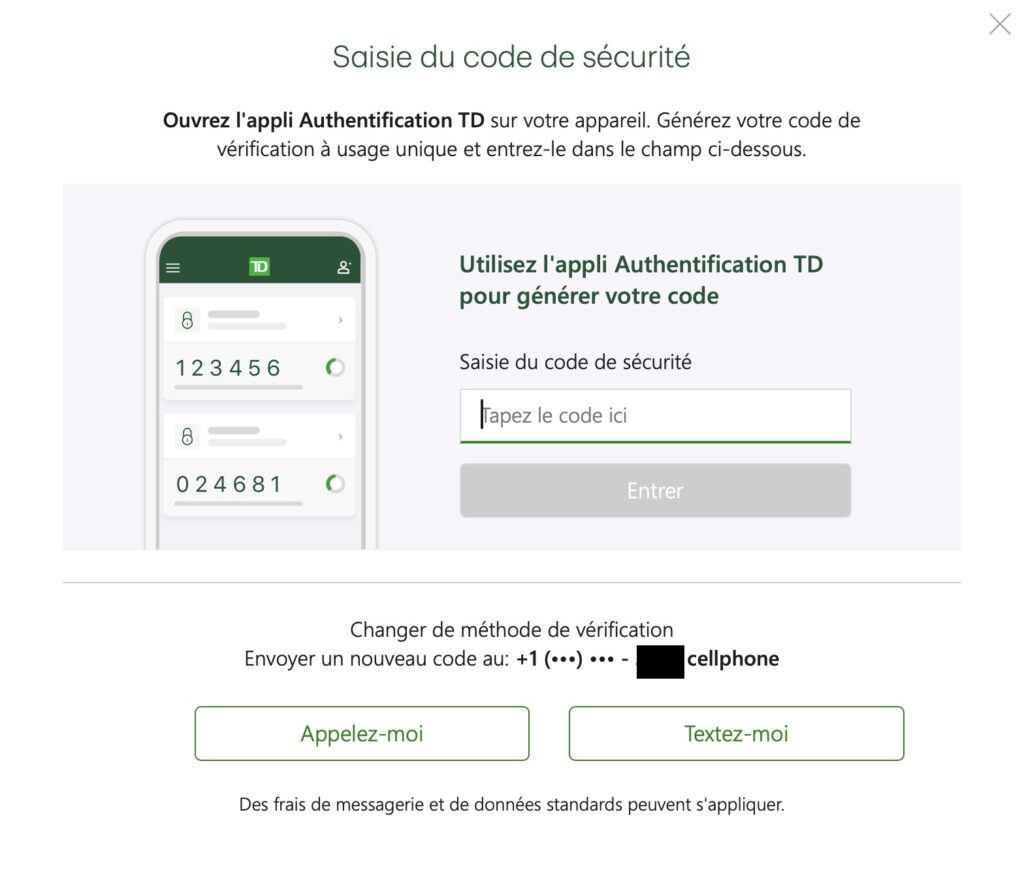Submit code with the Entrer button

coord(655,490)
